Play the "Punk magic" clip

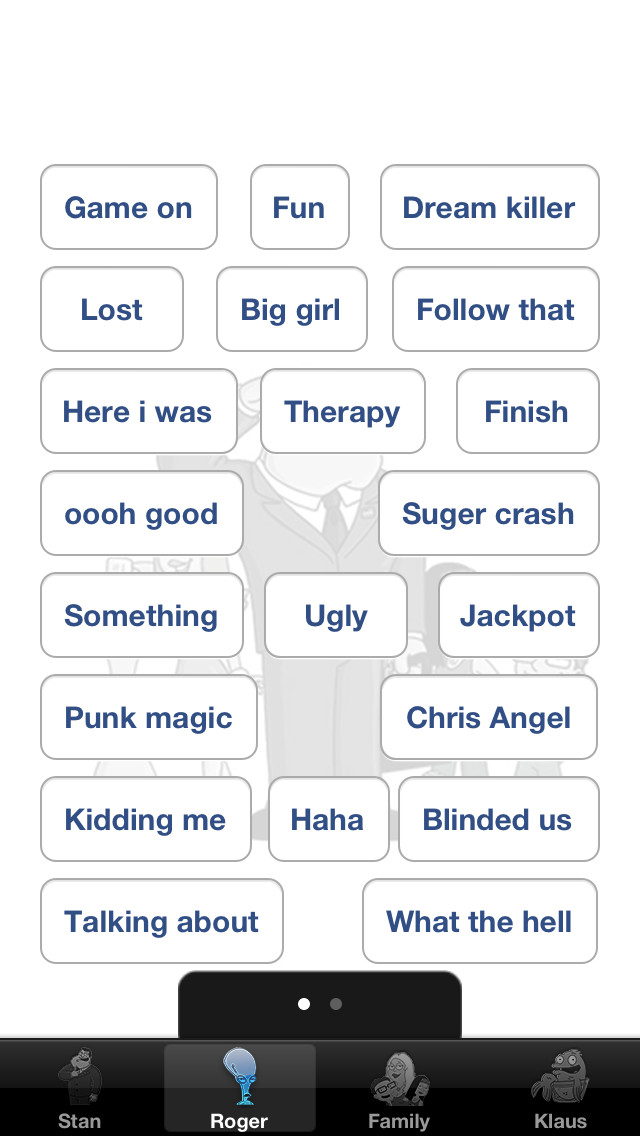click(x=148, y=717)
